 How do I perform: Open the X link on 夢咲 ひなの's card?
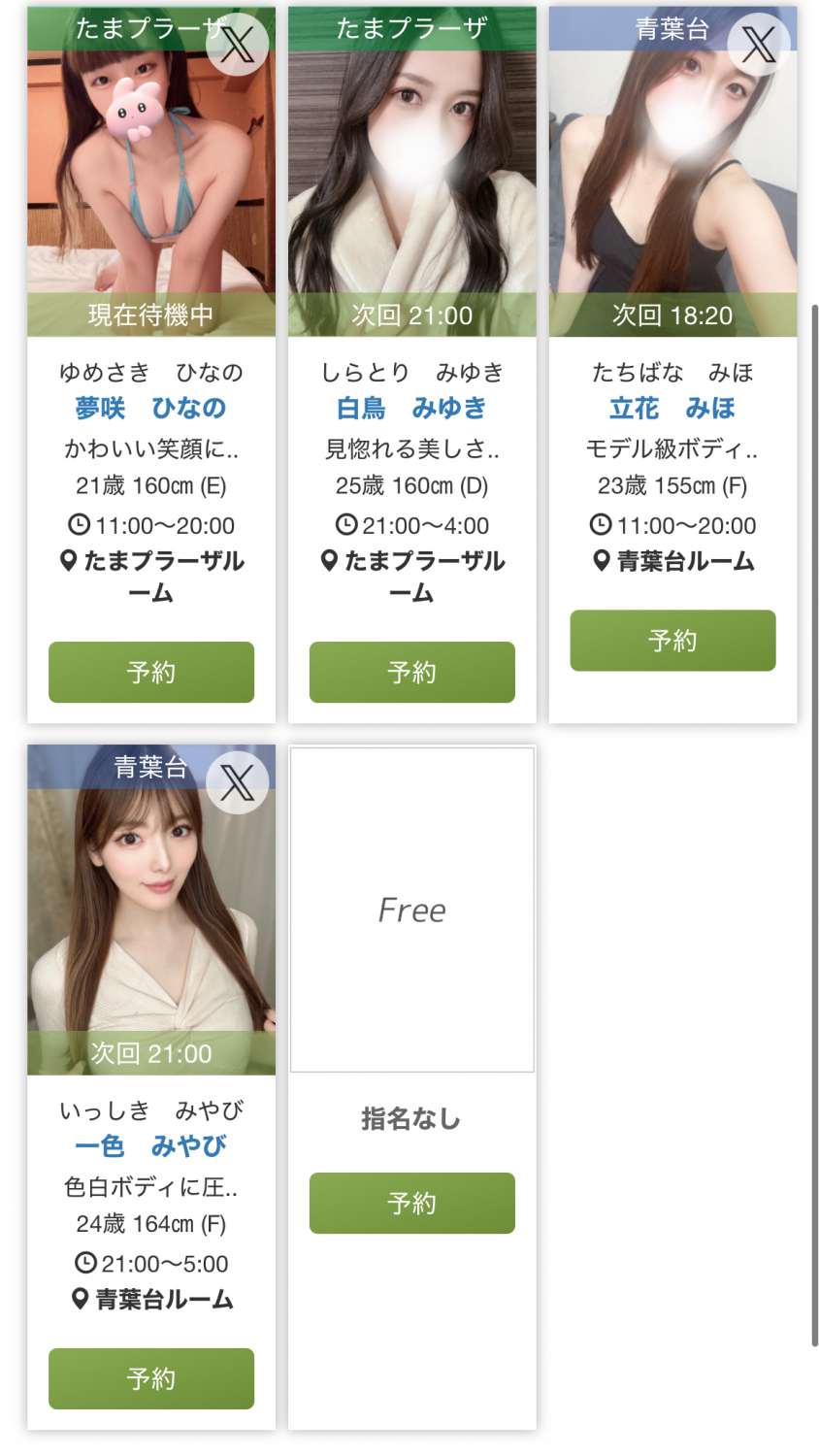238,44
